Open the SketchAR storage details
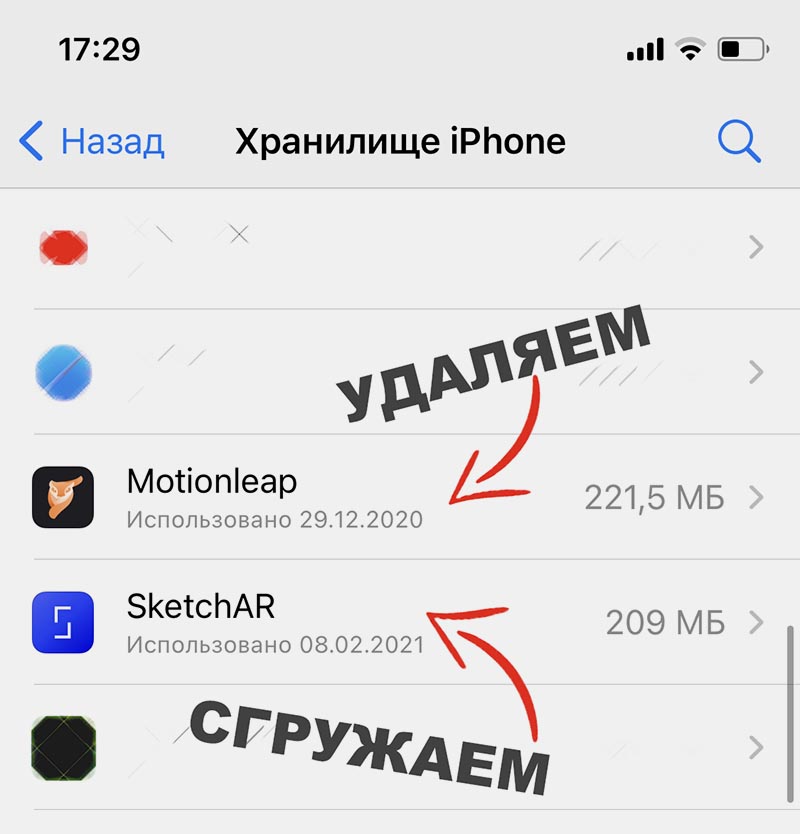Image resolution: width=800 pixels, height=834 pixels. (x=400, y=622)
